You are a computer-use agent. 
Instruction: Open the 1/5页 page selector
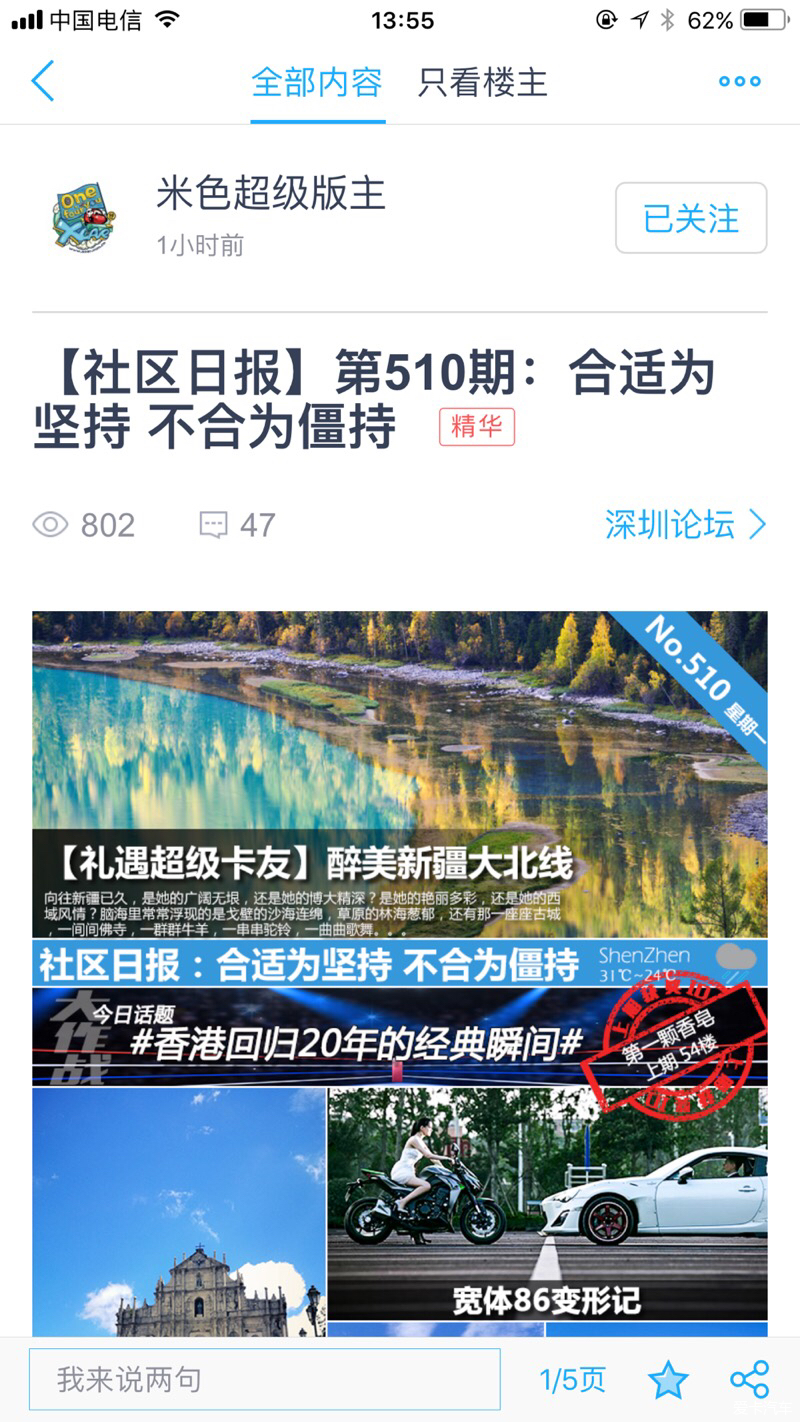pyautogui.click(x=572, y=1381)
